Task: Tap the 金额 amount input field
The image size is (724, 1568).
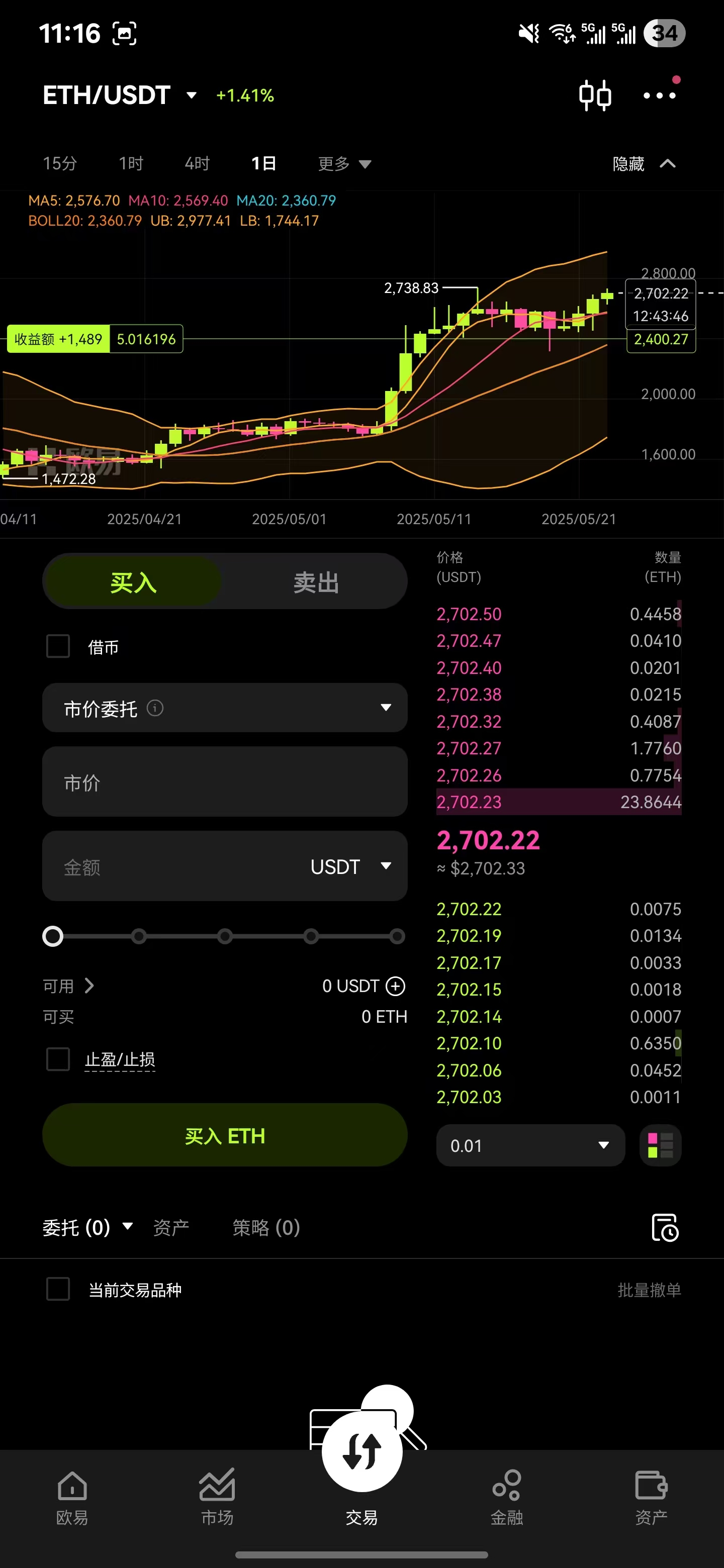Action: [170, 867]
